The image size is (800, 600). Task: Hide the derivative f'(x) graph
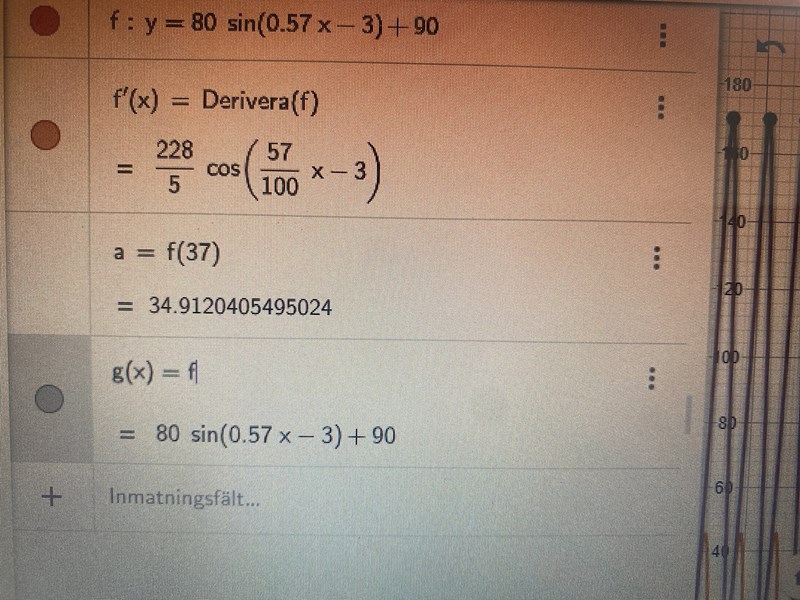(45, 135)
